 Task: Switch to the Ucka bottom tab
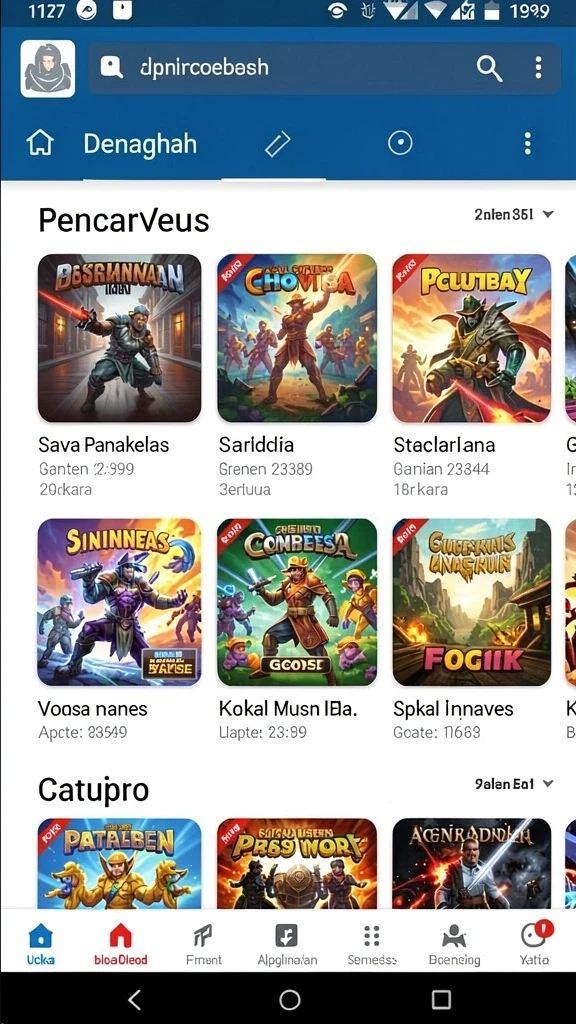(x=40, y=944)
